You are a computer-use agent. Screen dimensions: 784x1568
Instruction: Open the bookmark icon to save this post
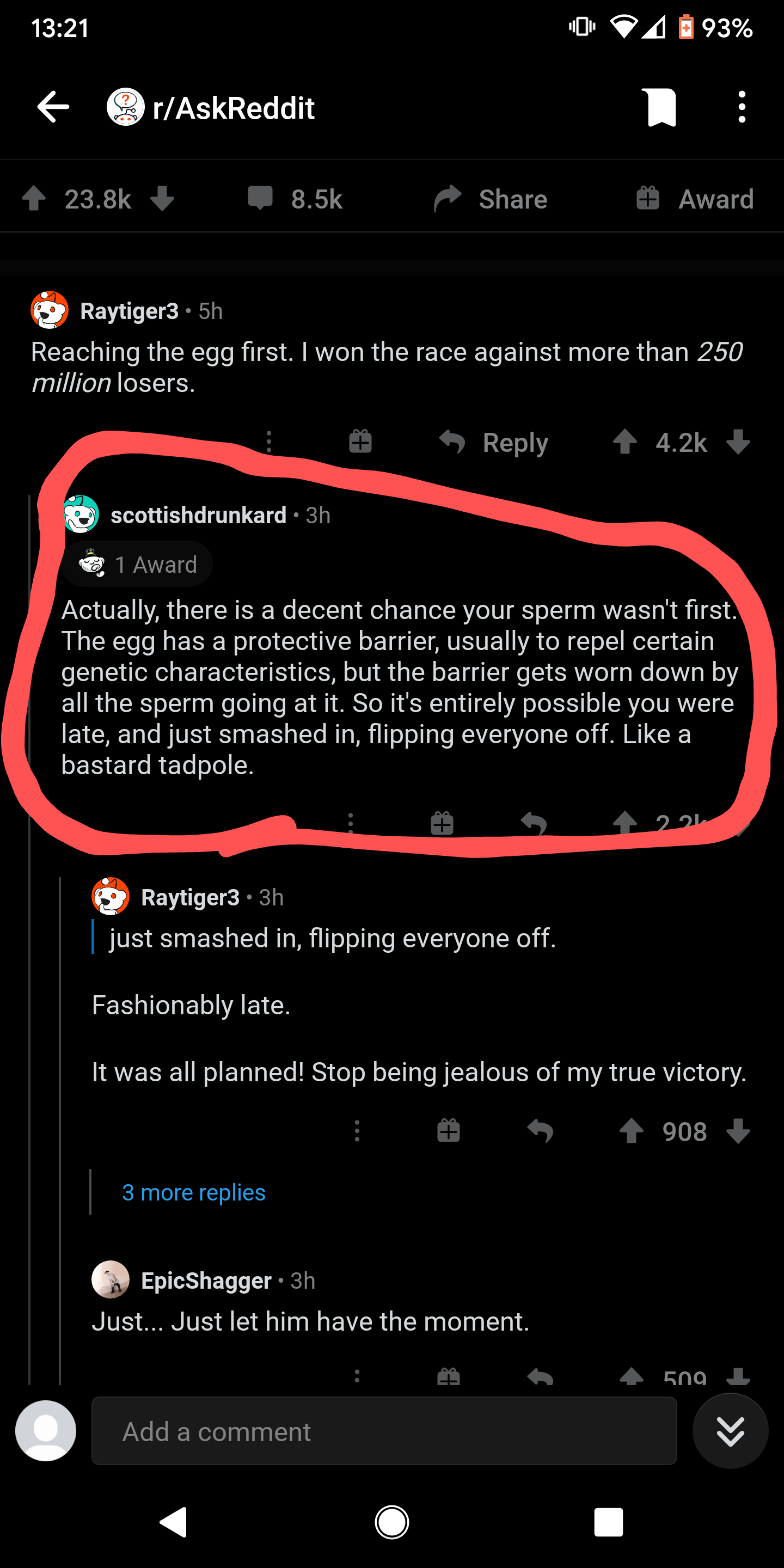(661, 107)
